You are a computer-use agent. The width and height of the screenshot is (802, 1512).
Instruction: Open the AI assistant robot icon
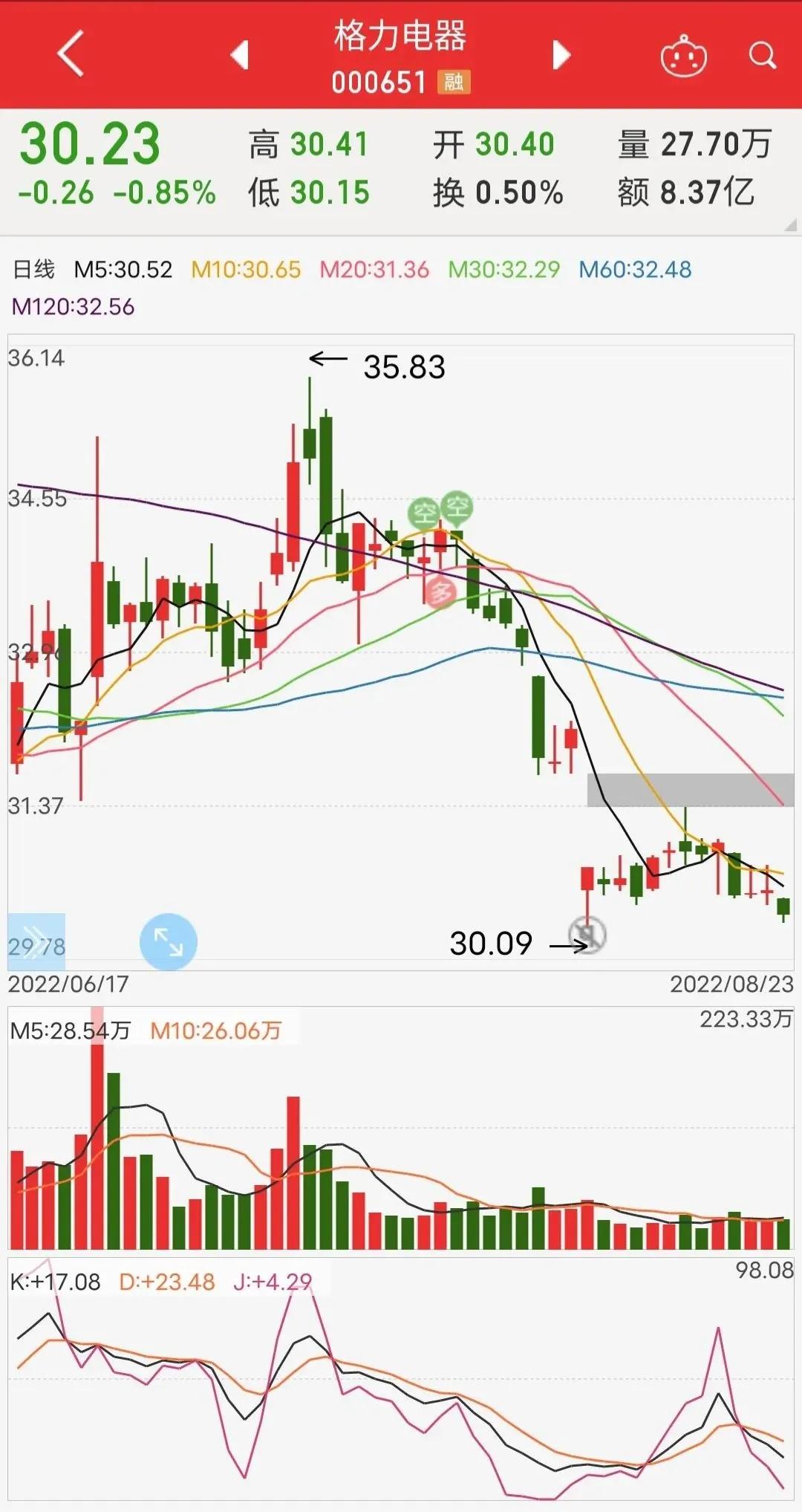click(682, 56)
